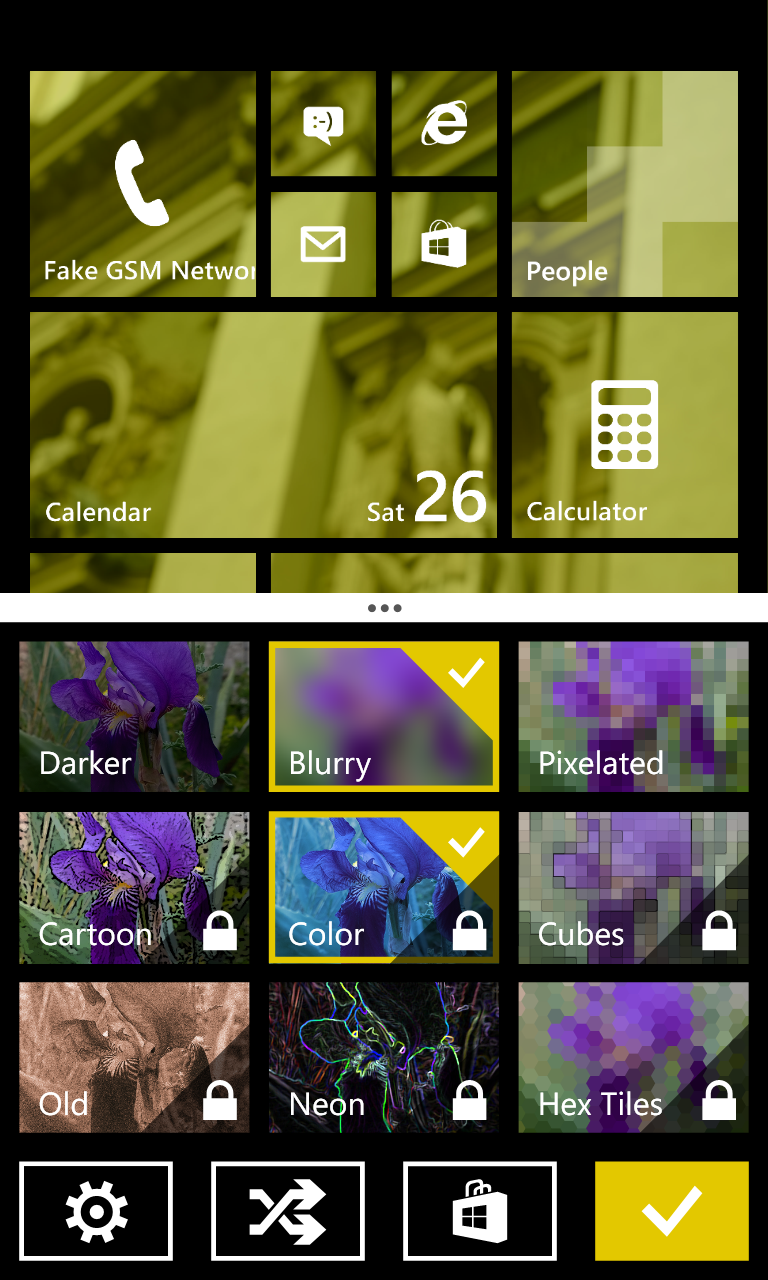Open the store bag button
768x1280 pixels.
click(x=480, y=1211)
